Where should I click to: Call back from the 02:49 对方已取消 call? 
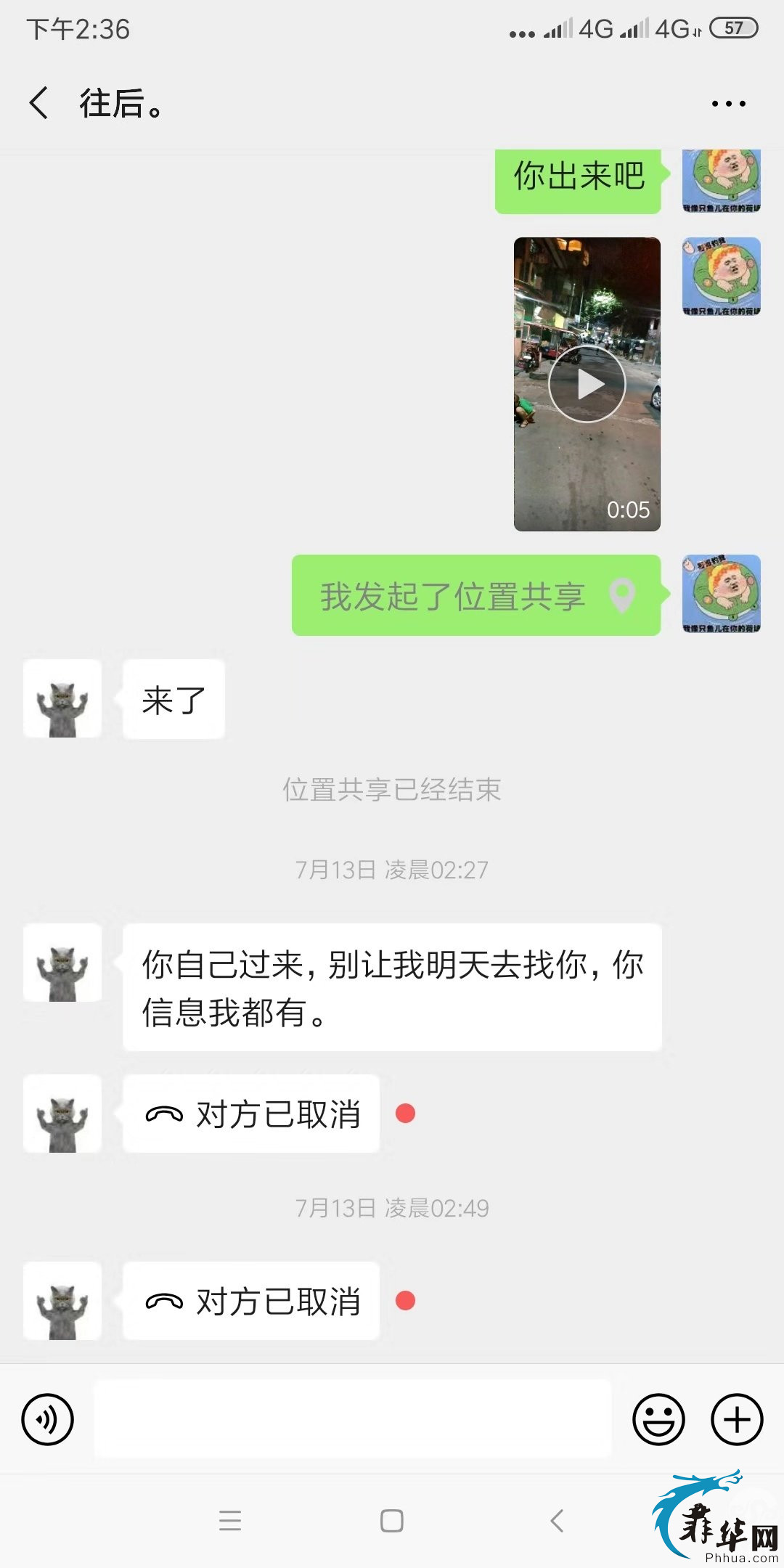click(251, 1301)
